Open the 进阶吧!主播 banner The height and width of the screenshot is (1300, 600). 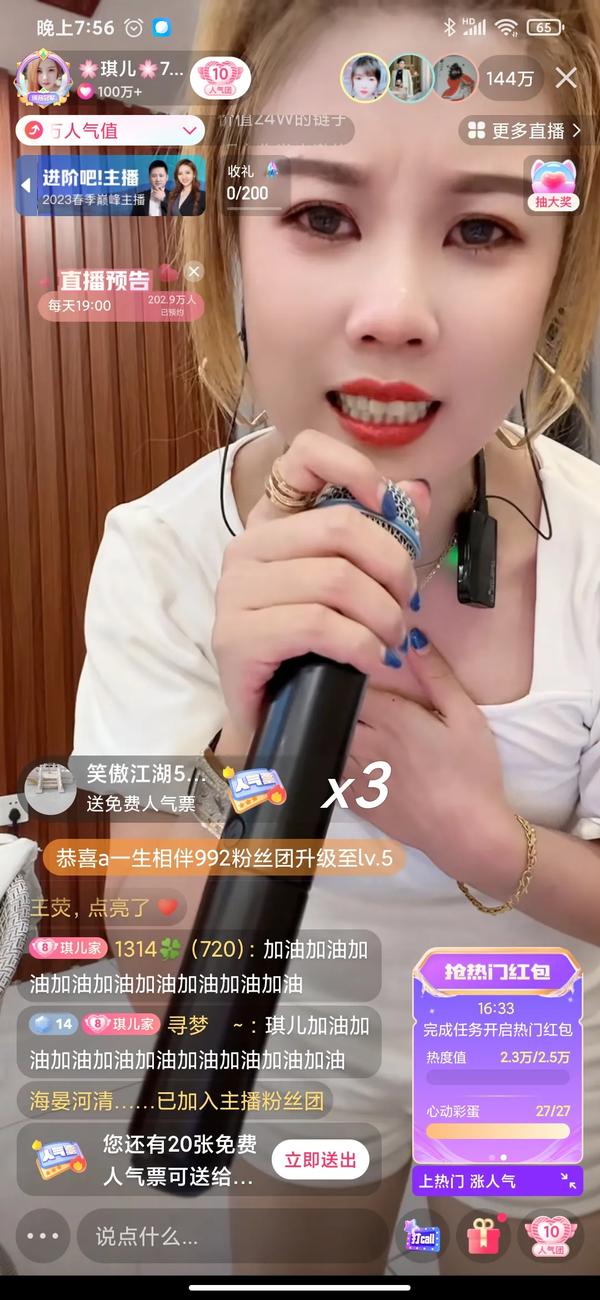tap(110, 186)
